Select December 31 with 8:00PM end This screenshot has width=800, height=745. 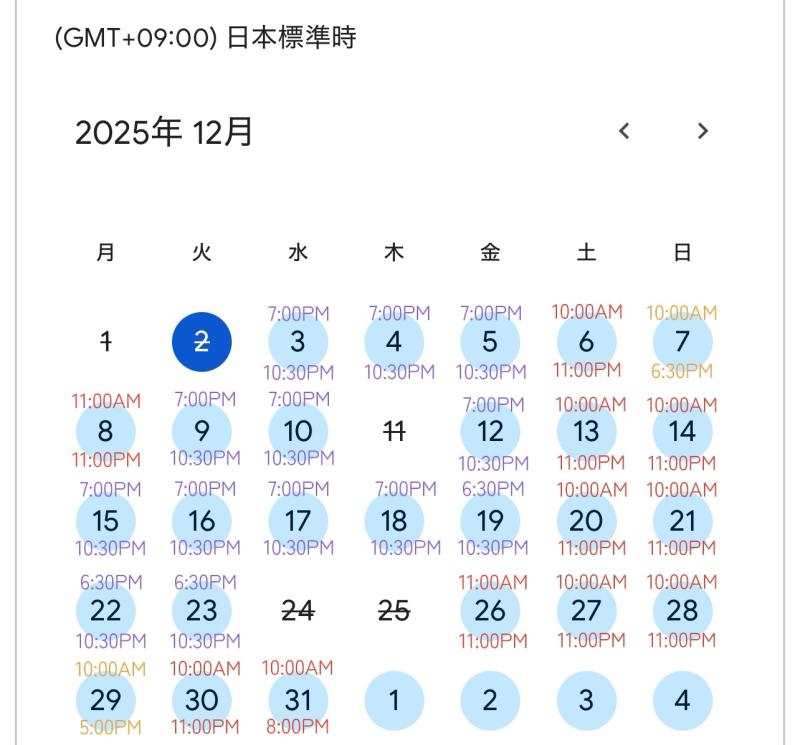[x=298, y=700]
